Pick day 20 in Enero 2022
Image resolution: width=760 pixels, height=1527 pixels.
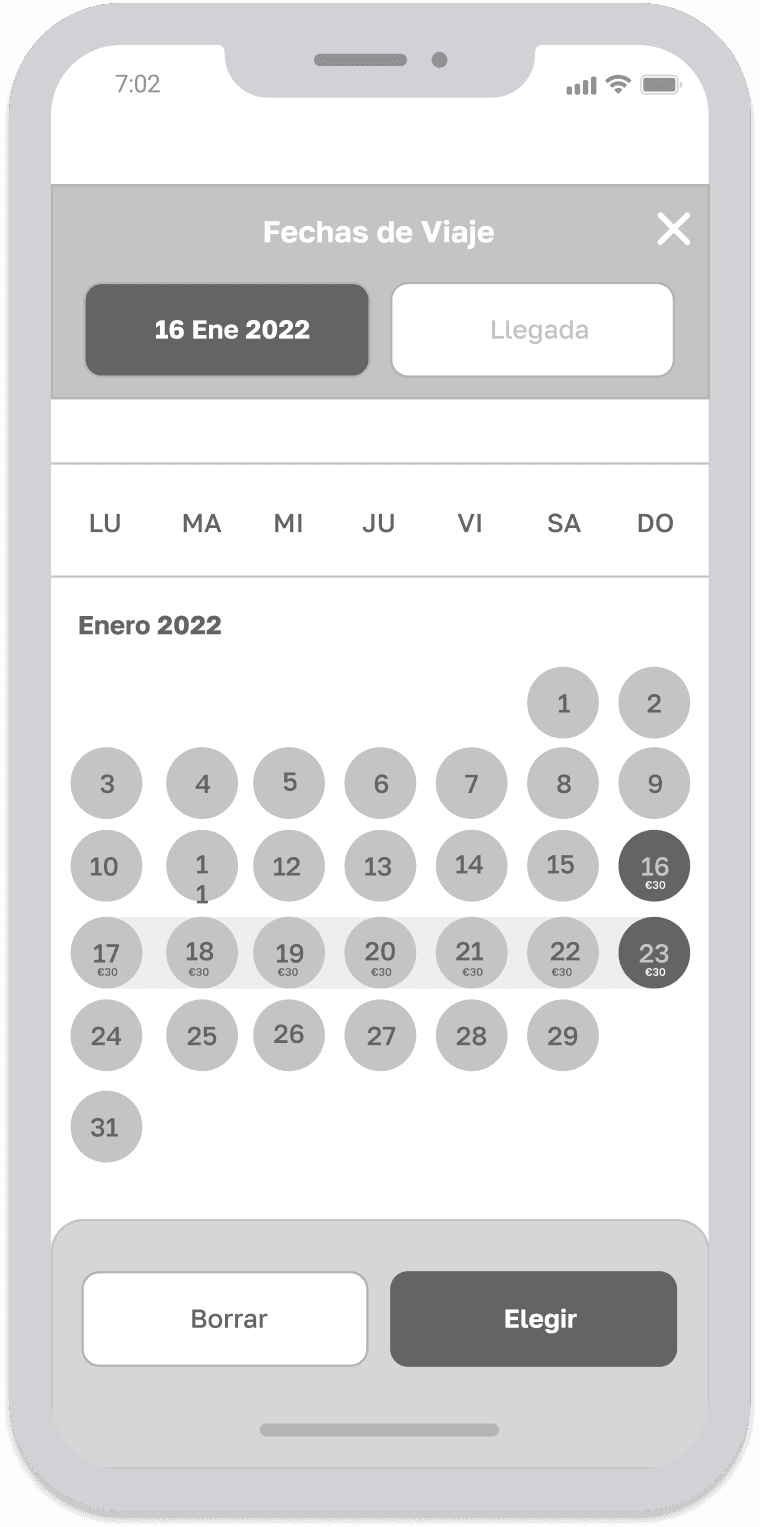(381, 952)
